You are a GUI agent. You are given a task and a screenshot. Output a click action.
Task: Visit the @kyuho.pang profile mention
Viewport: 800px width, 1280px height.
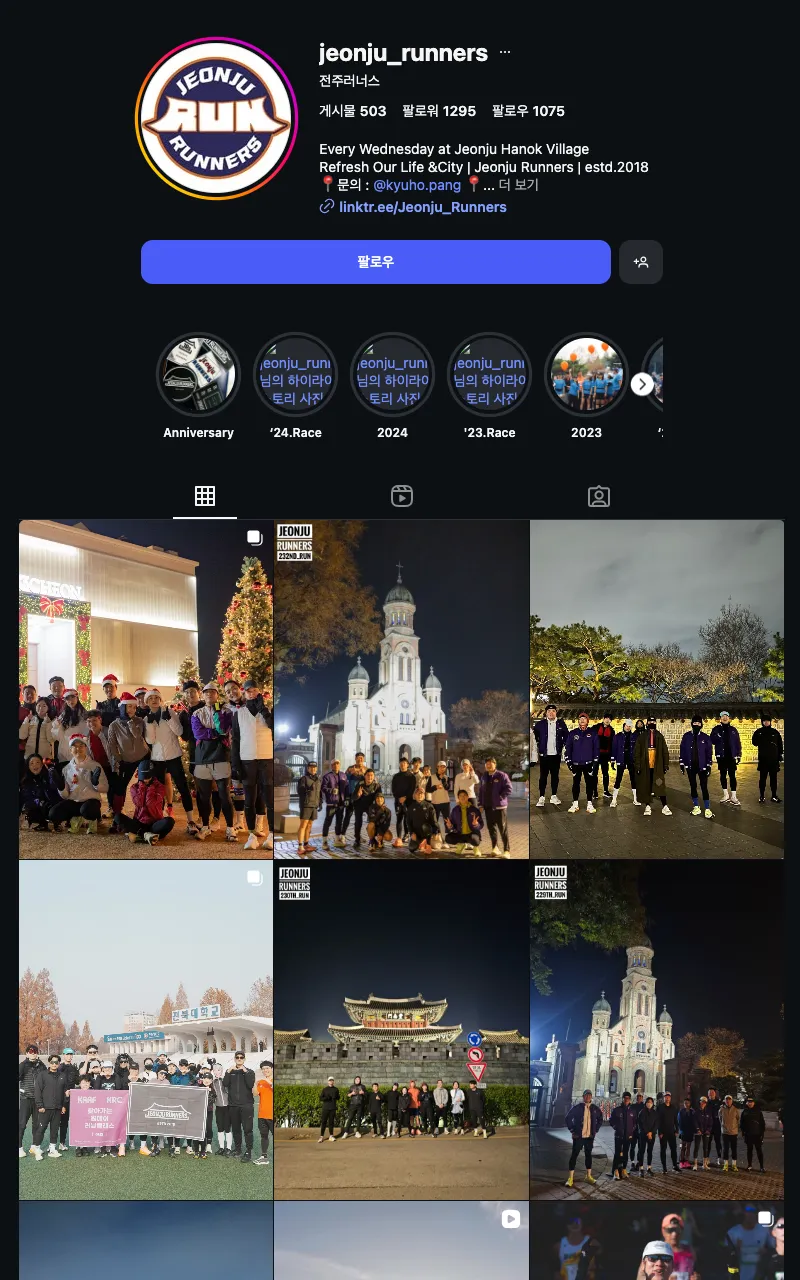(x=417, y=185)
